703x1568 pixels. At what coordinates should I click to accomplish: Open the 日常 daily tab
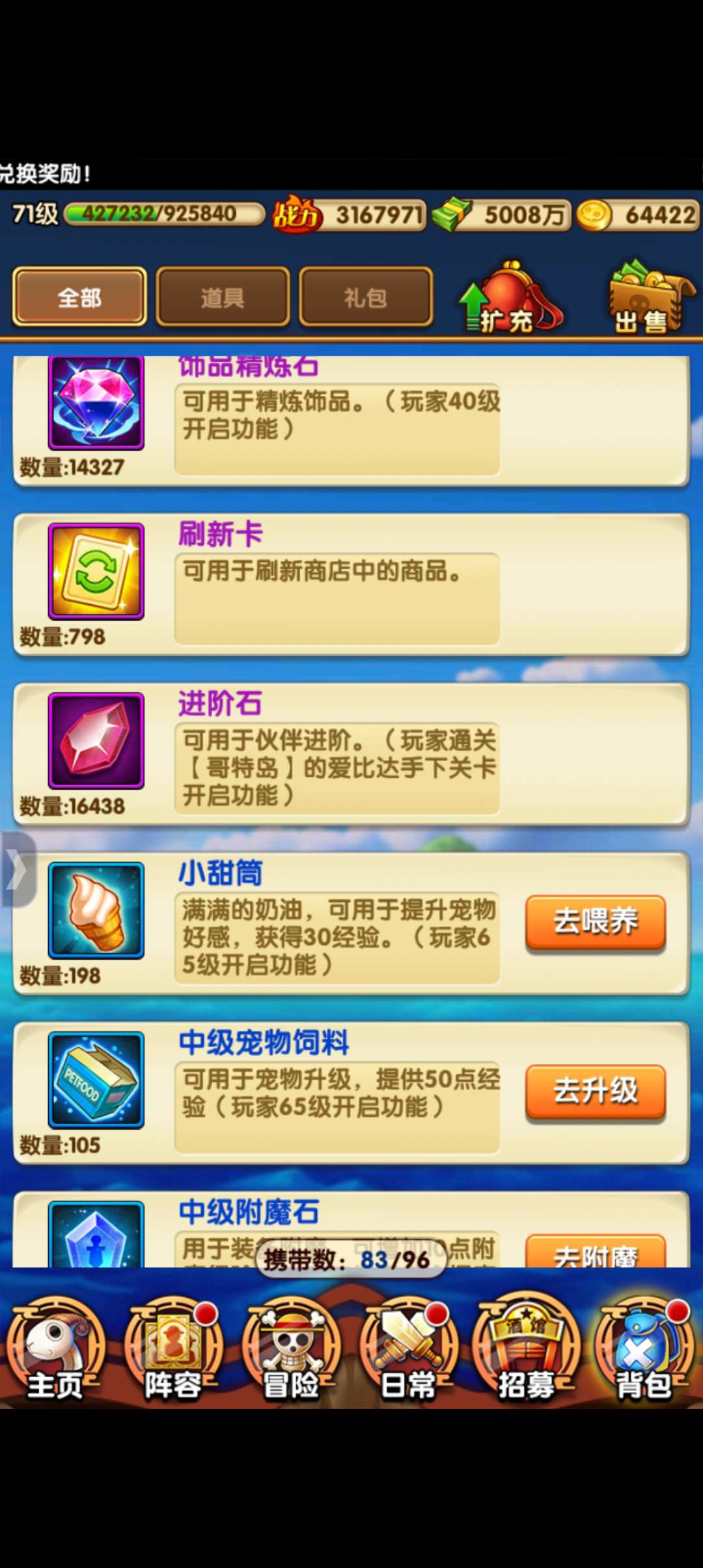pos(408,1349)
